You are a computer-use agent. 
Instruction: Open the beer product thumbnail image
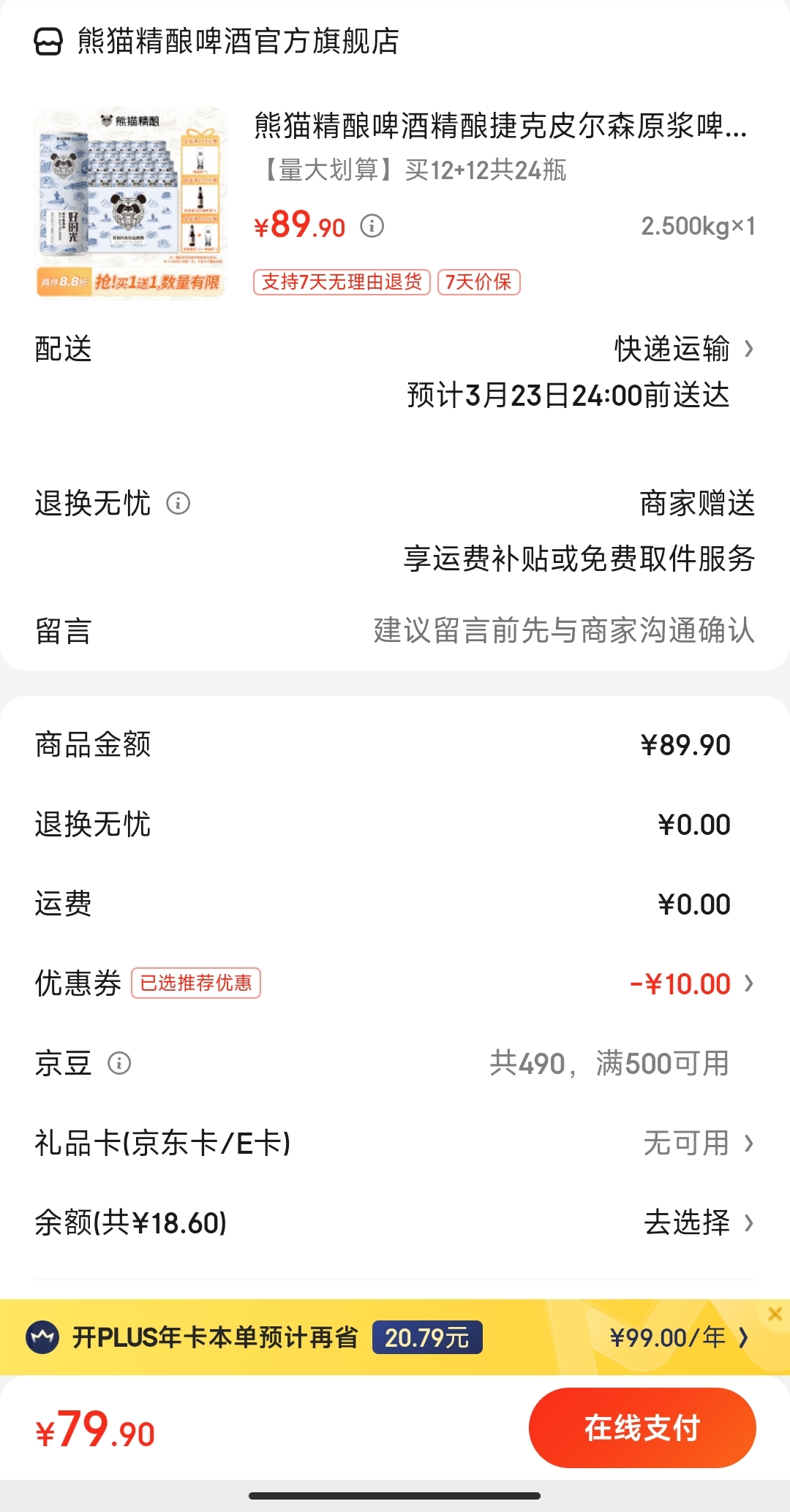131,203
